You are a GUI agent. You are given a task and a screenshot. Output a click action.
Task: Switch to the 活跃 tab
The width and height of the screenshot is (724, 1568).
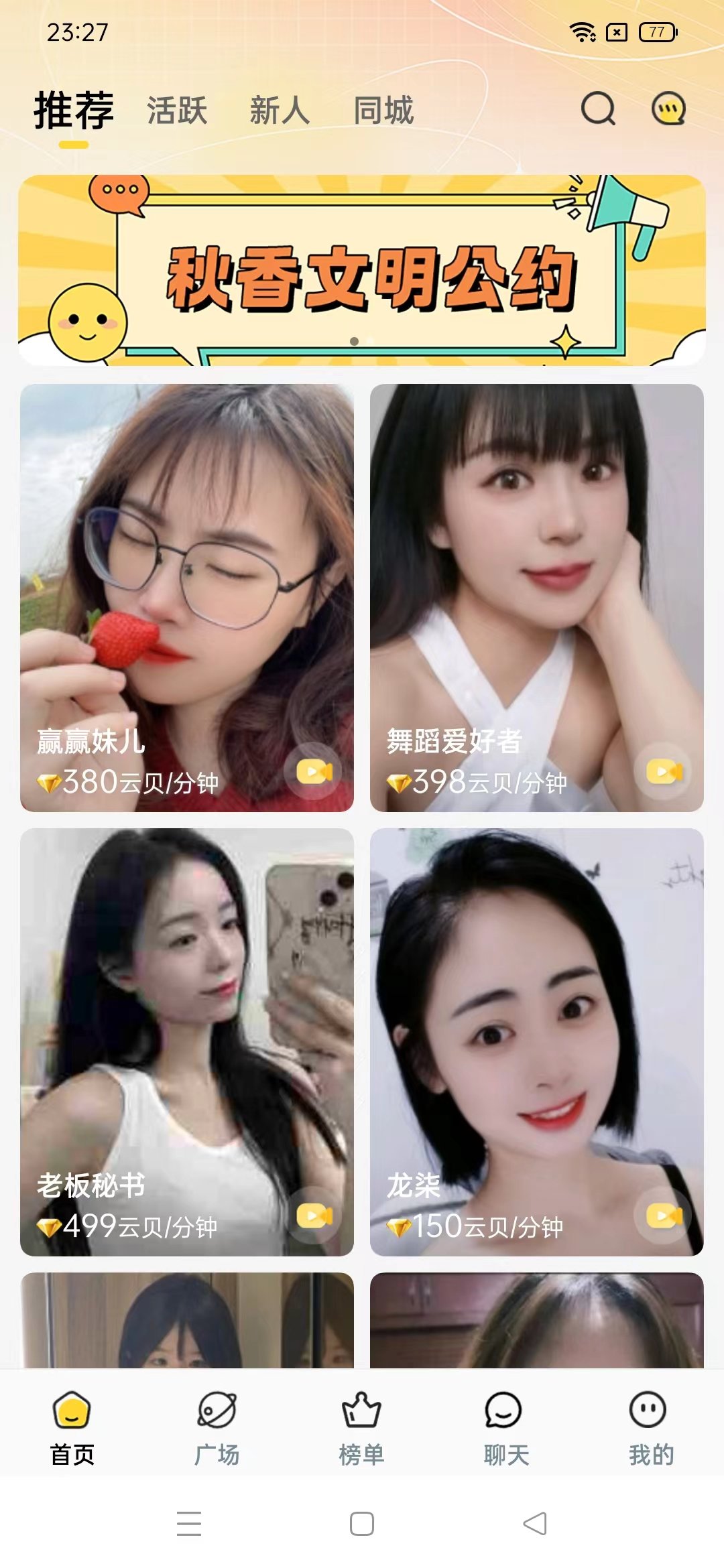(177, 109)
